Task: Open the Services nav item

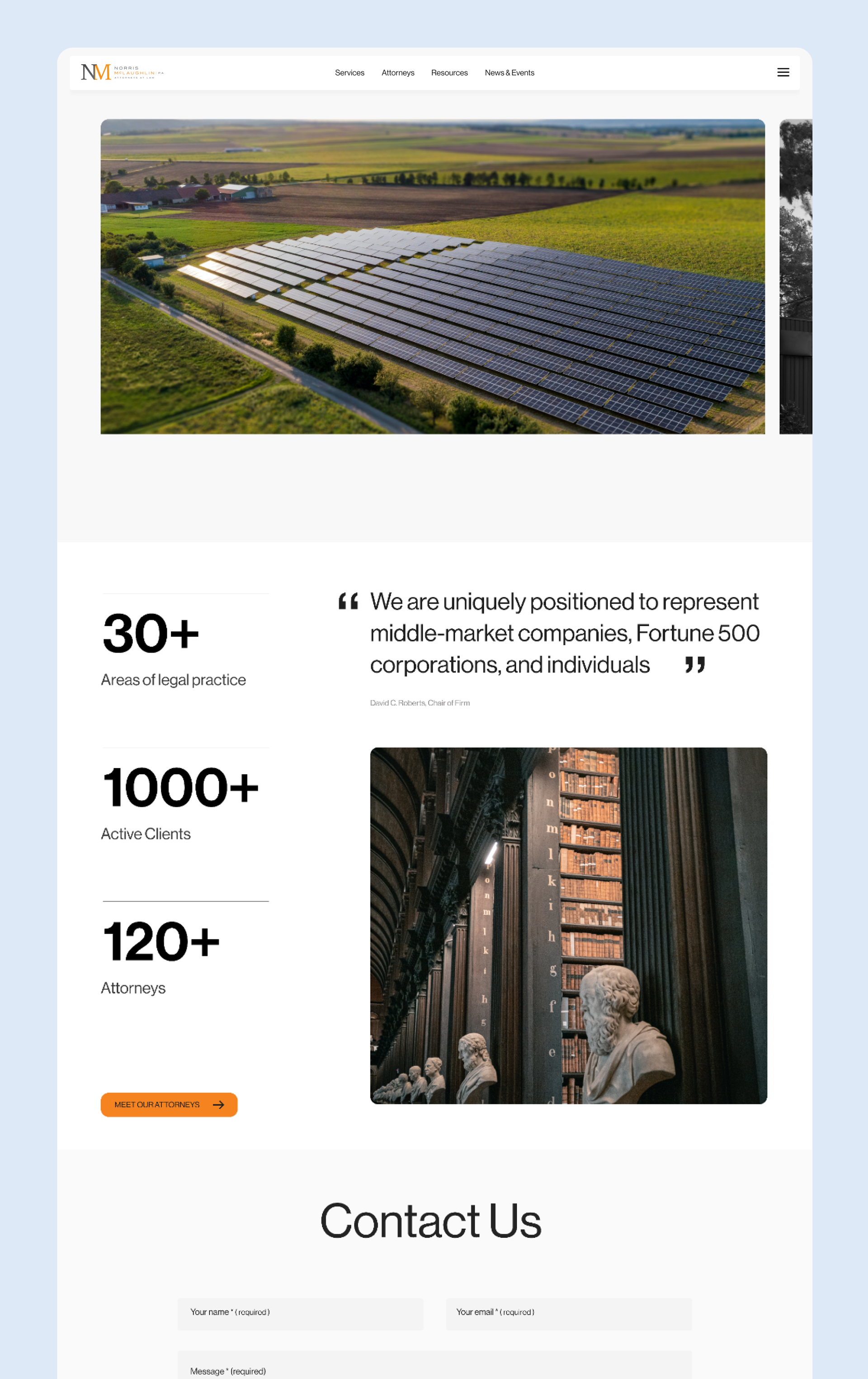Action: (x=349, y=73)
